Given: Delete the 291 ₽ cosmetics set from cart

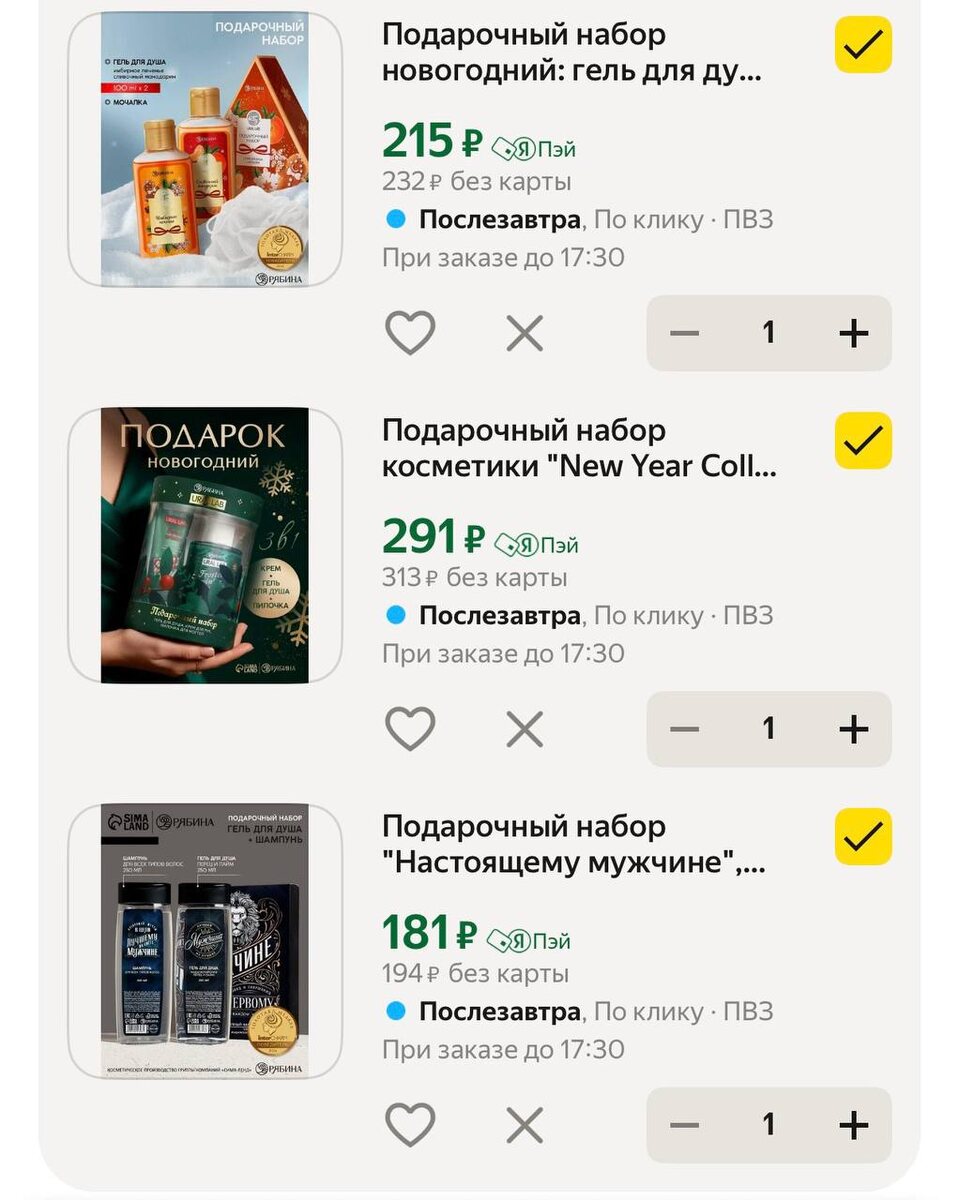Looking at the screenshot, I should pos(524,729).
